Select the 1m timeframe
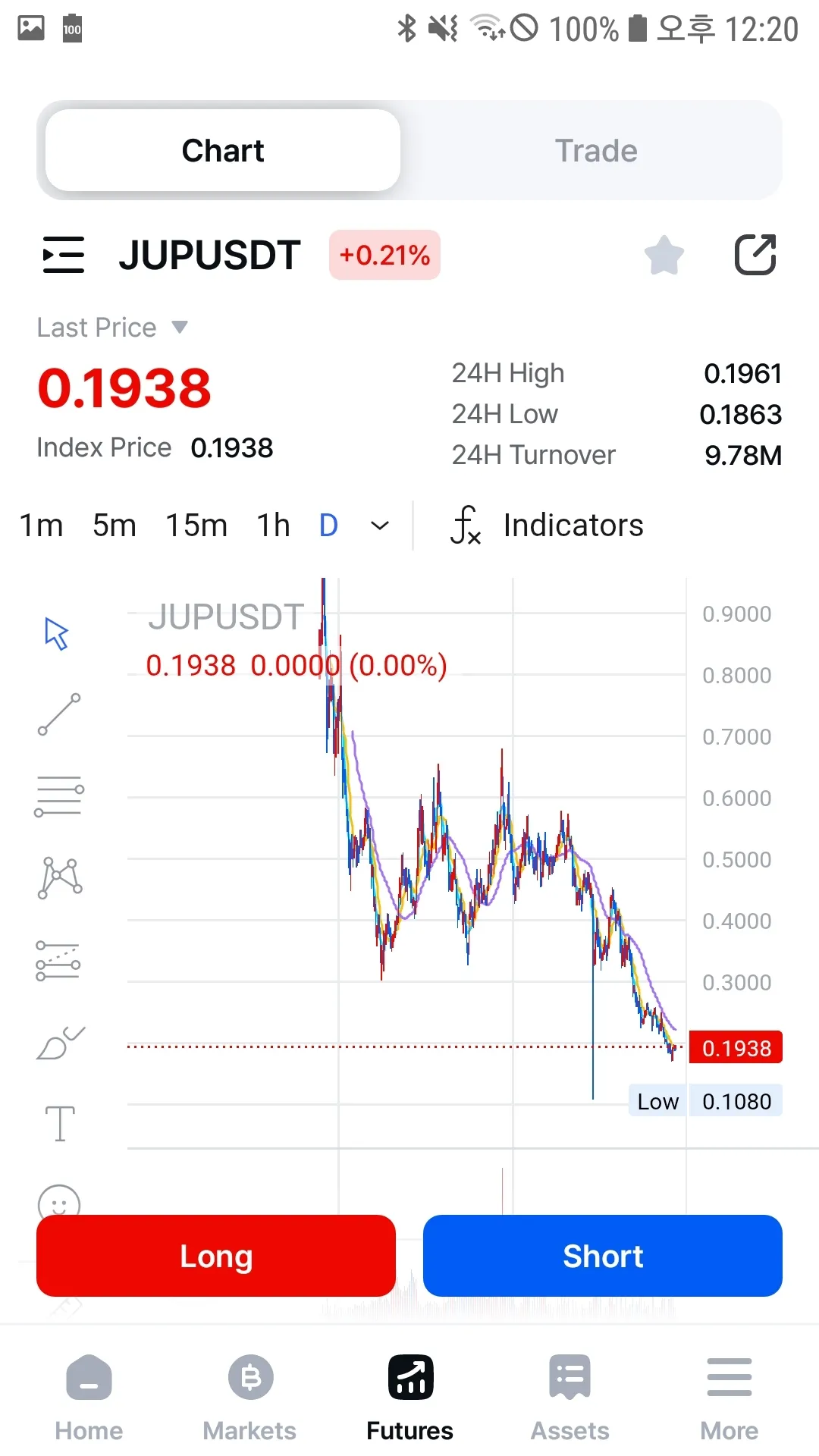The width and height of the screenshot is (819, 1456). [41, 526]
